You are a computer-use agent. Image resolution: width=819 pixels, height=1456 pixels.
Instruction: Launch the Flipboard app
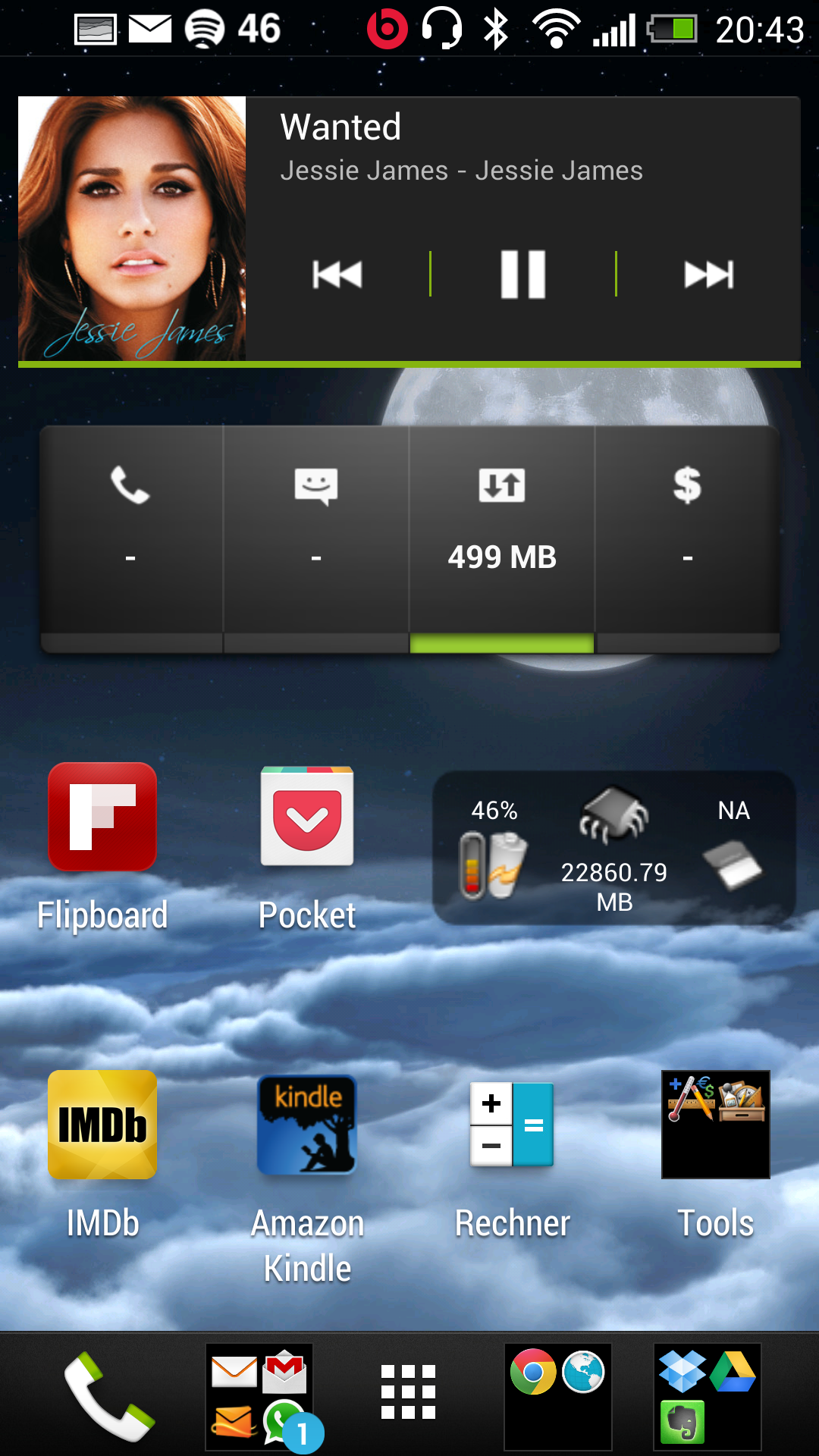102,817
